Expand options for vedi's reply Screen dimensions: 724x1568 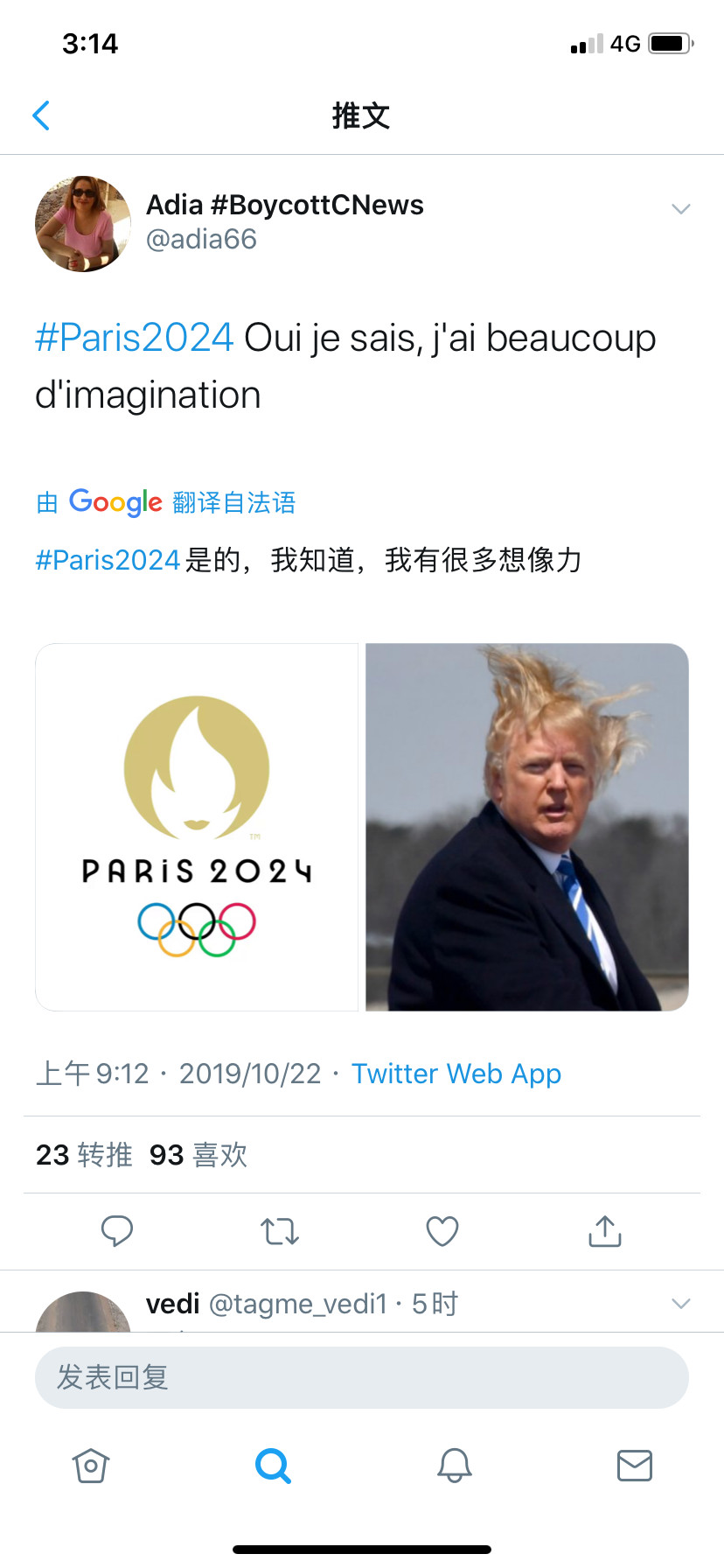680,1304
